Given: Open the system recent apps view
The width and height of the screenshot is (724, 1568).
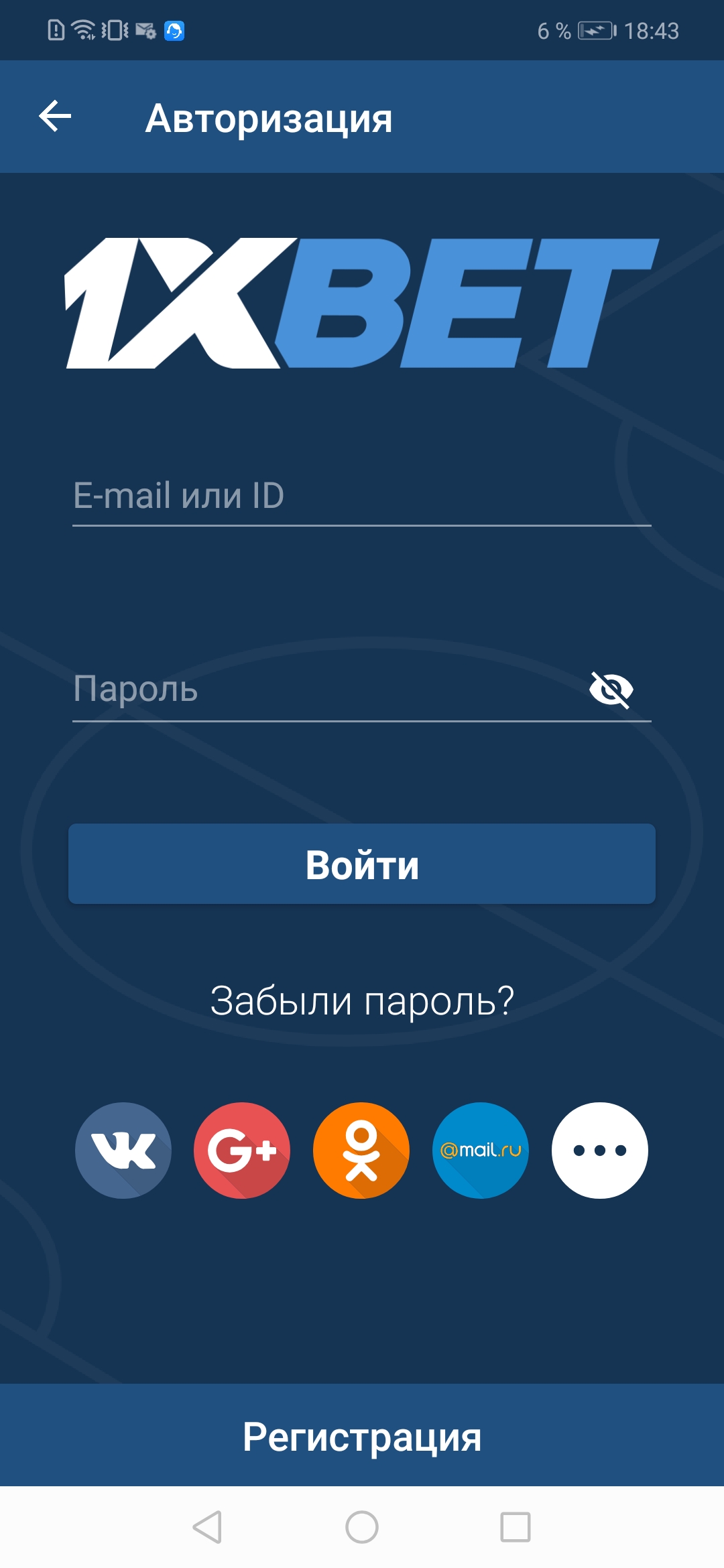Looking at the screenshot, I should click(x=516, y=1528).
